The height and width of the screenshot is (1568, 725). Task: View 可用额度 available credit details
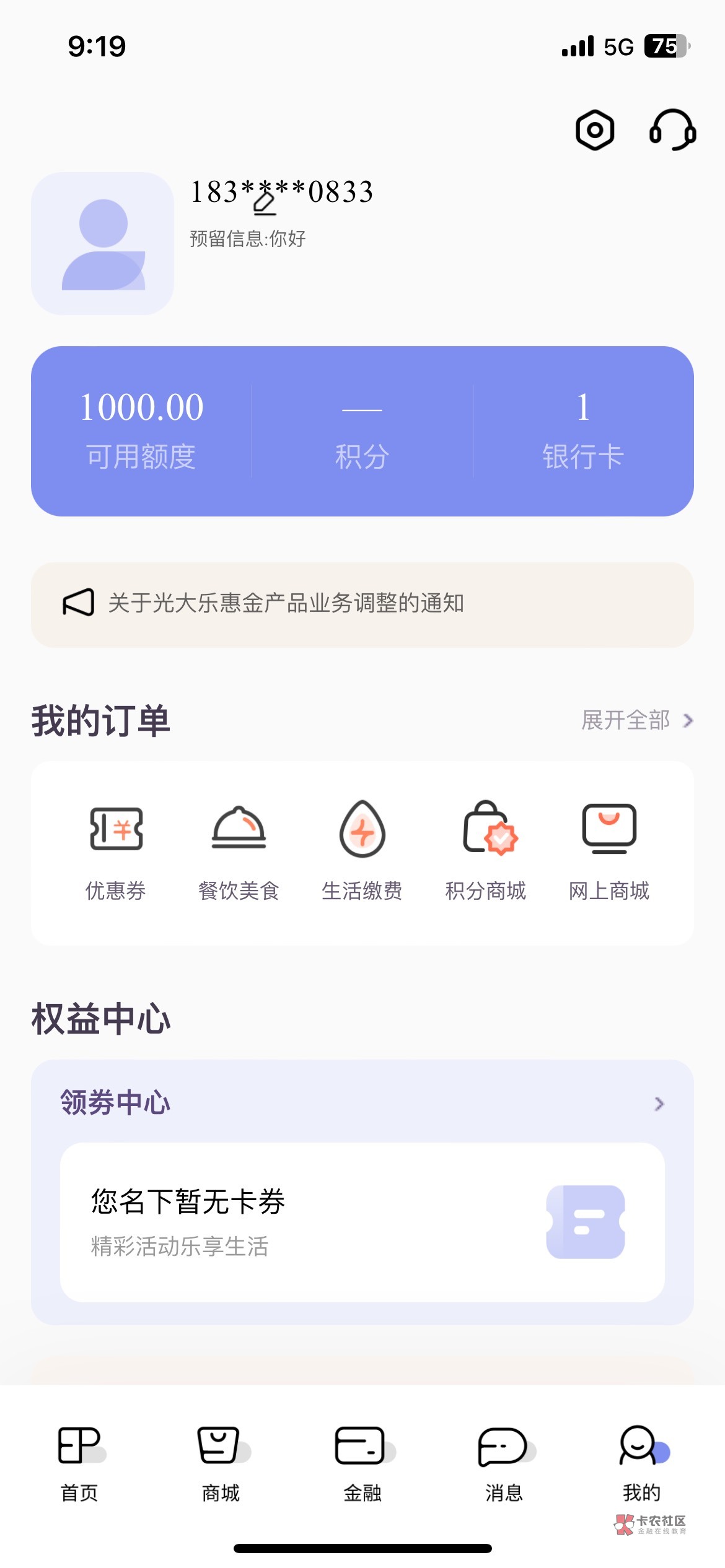tap(141, 430)
